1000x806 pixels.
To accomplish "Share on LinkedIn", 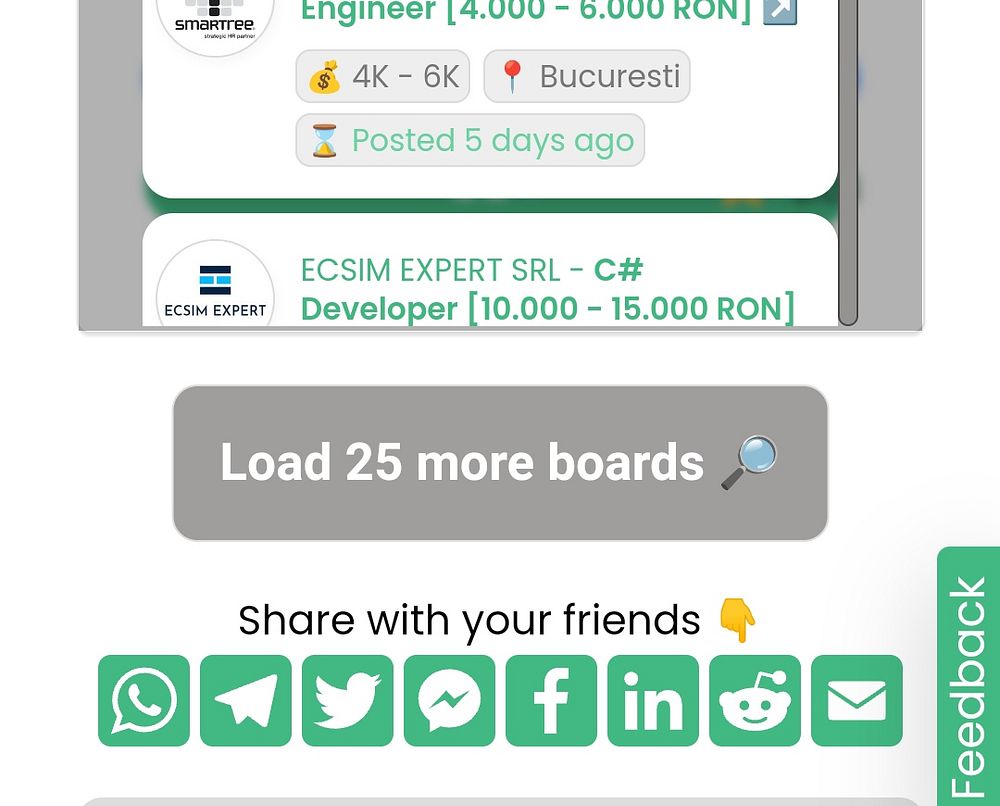I will pyautogui.click(x=653, y=701).
